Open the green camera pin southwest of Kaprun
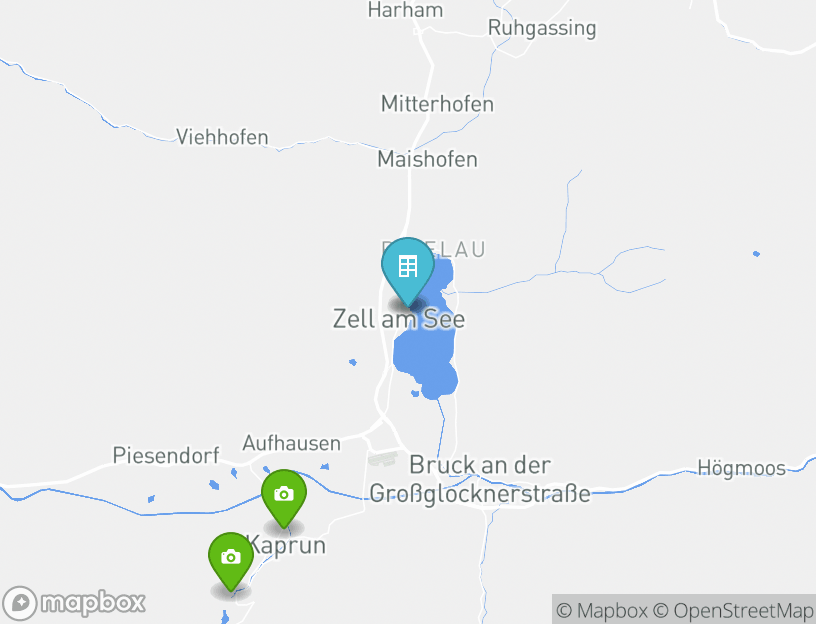Screen dimensions: 816x624 click(230, 558)
